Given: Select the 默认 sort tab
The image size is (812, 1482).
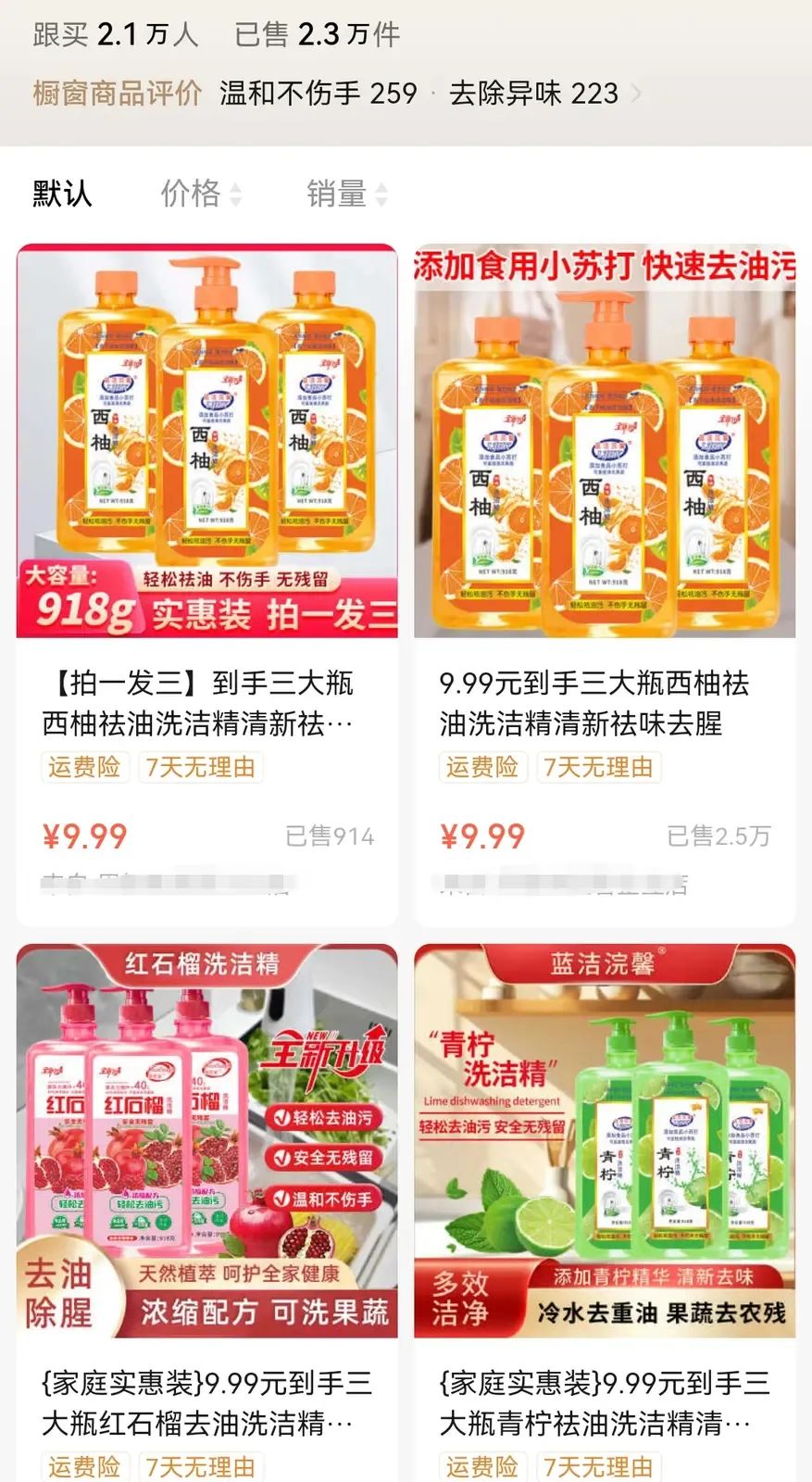Looking at the screenshot, I should click(x=62, y=194).
